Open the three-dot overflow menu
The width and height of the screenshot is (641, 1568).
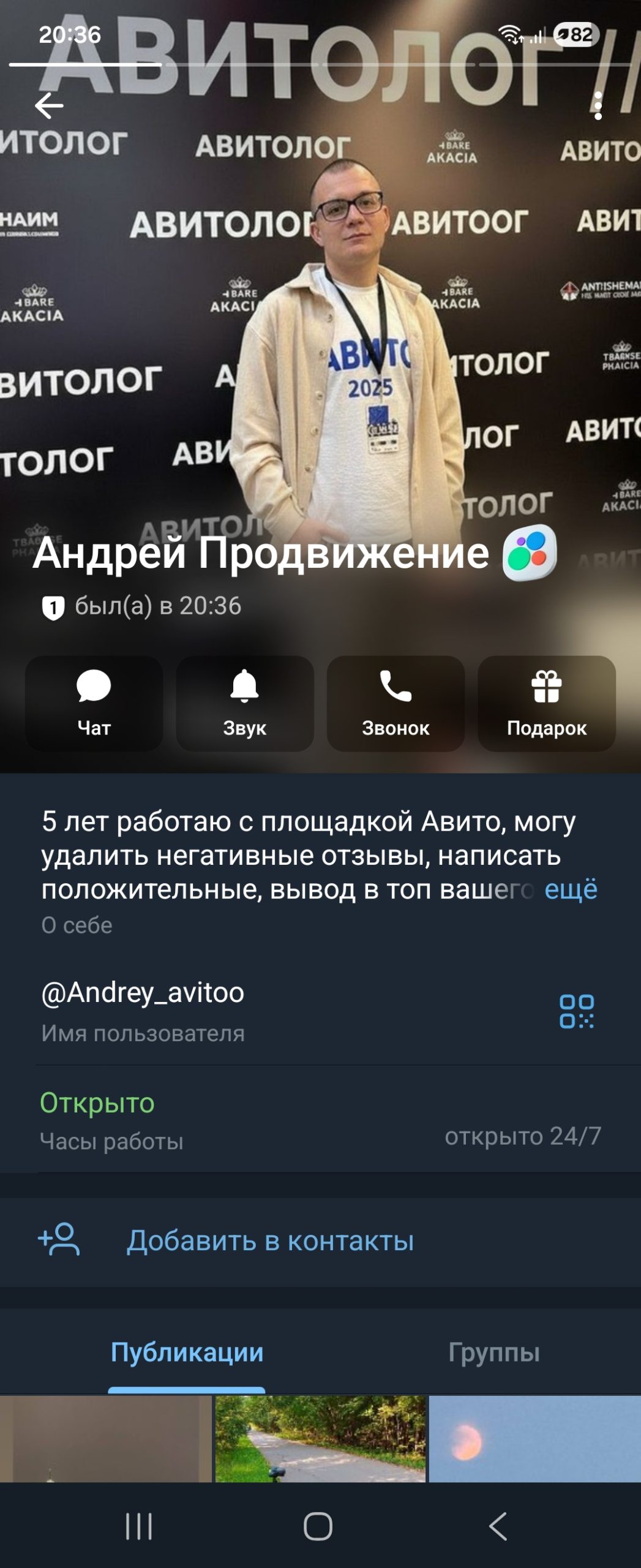click(x=598, y=106)
